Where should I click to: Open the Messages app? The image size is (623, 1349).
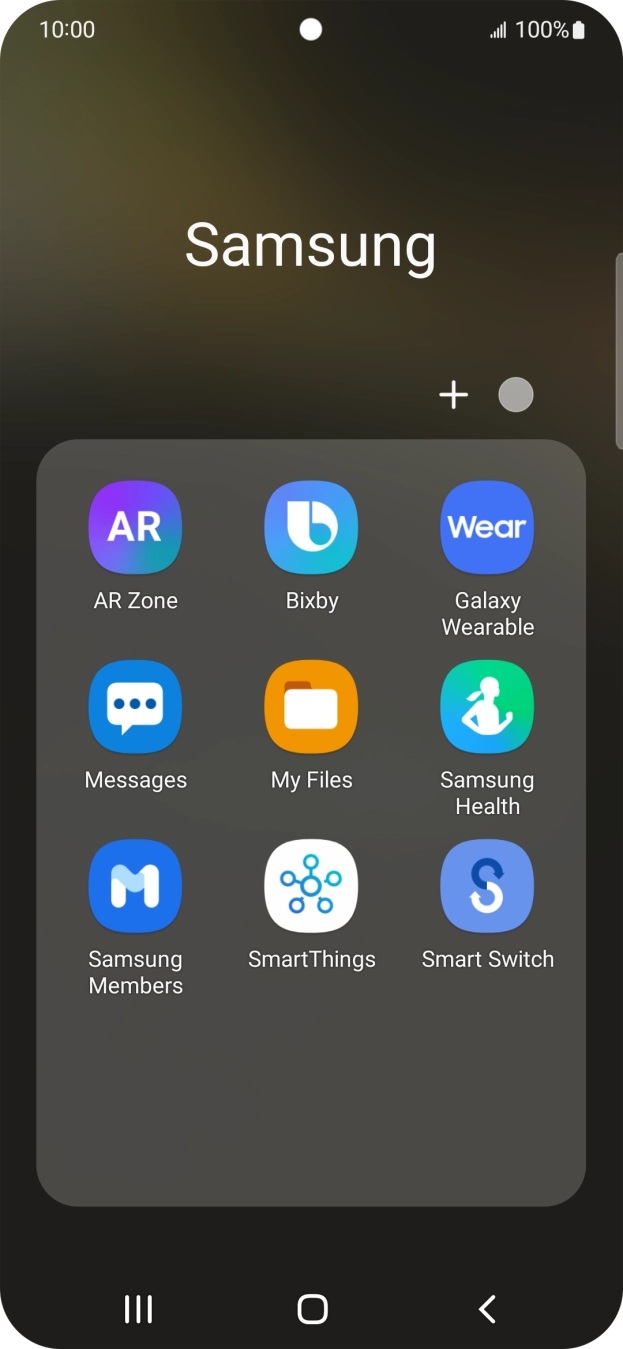point(135,706)
